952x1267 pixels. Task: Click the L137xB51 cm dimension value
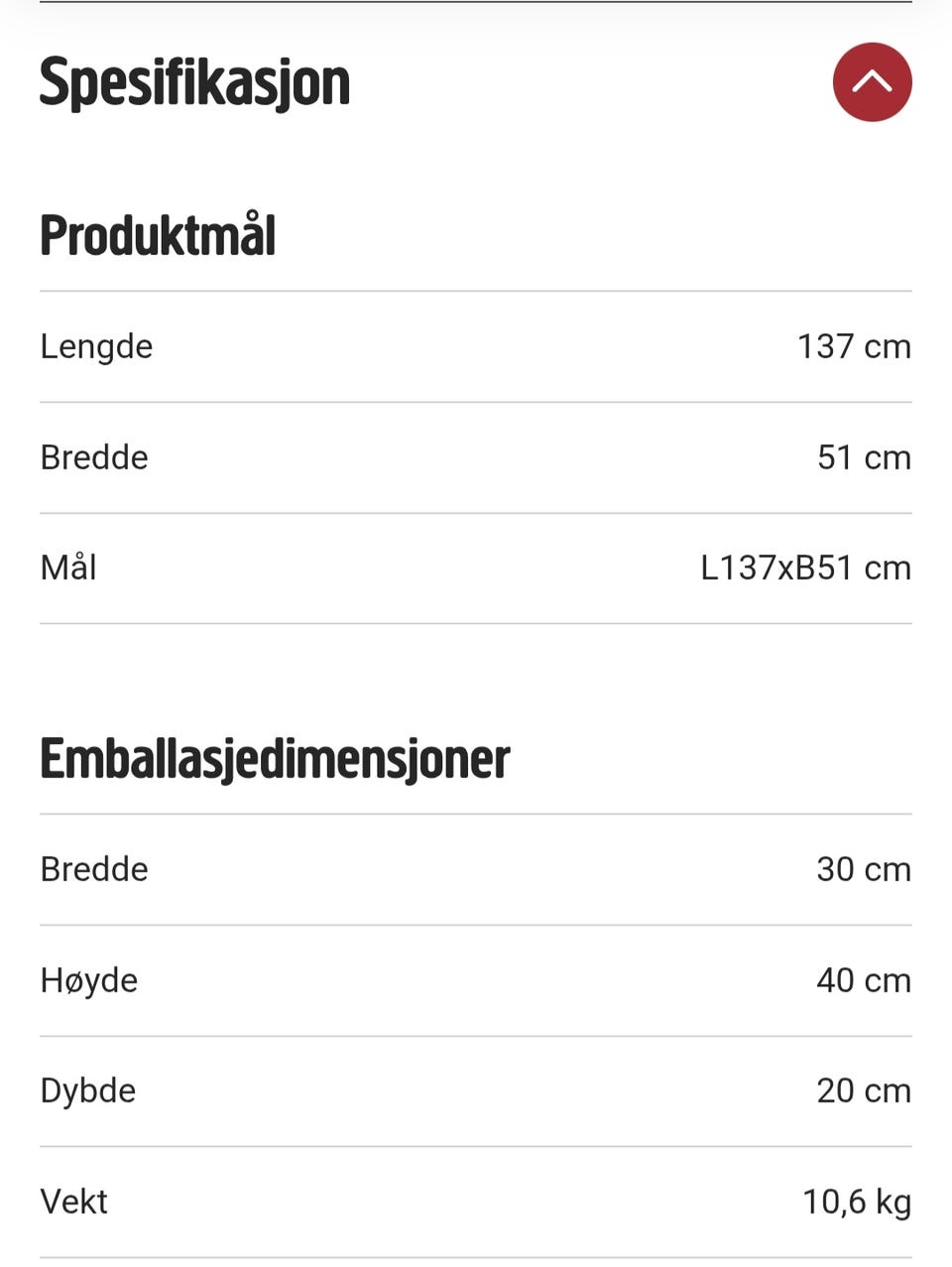pos(806,567)
